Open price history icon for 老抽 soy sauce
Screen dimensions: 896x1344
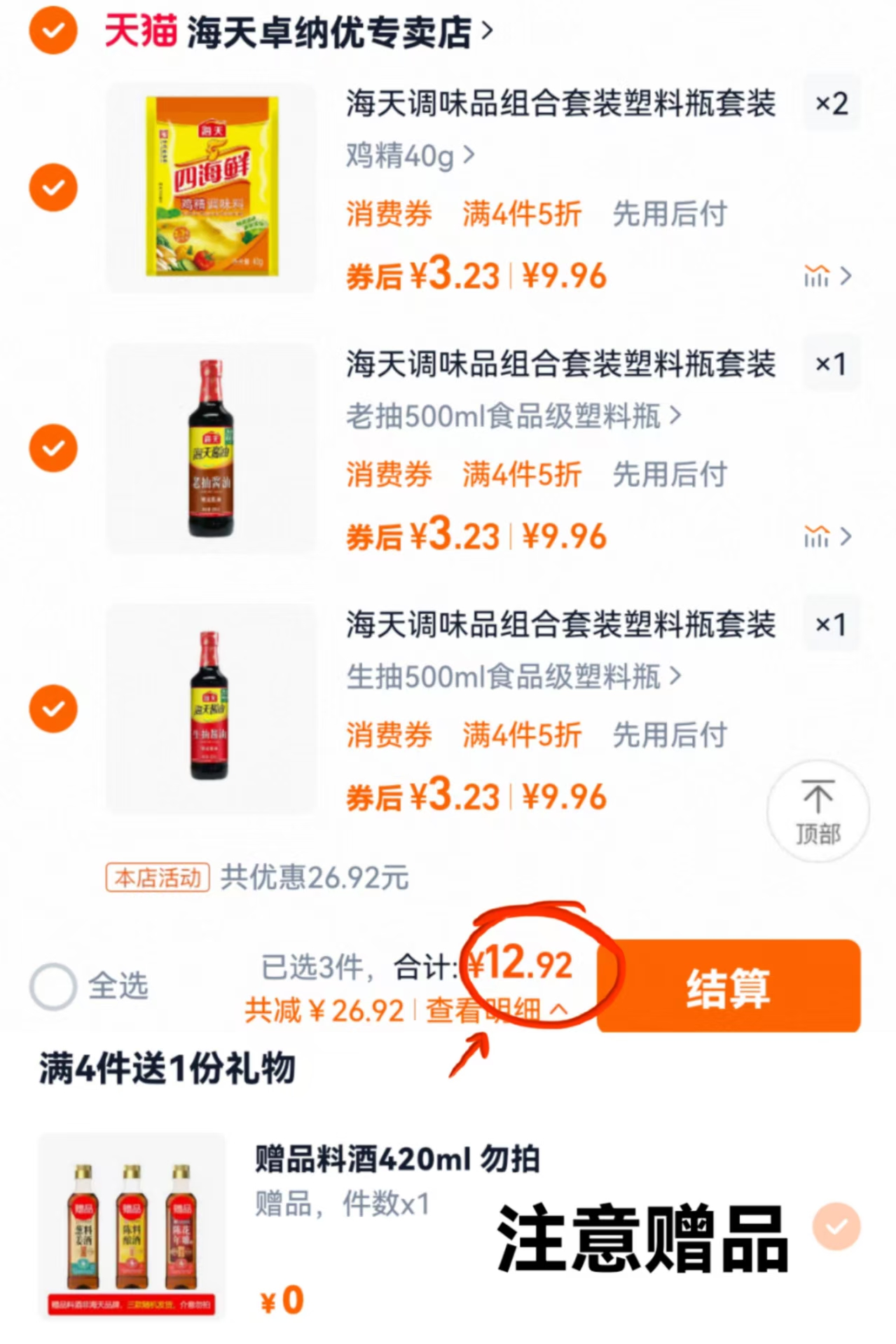click(818, 537)
